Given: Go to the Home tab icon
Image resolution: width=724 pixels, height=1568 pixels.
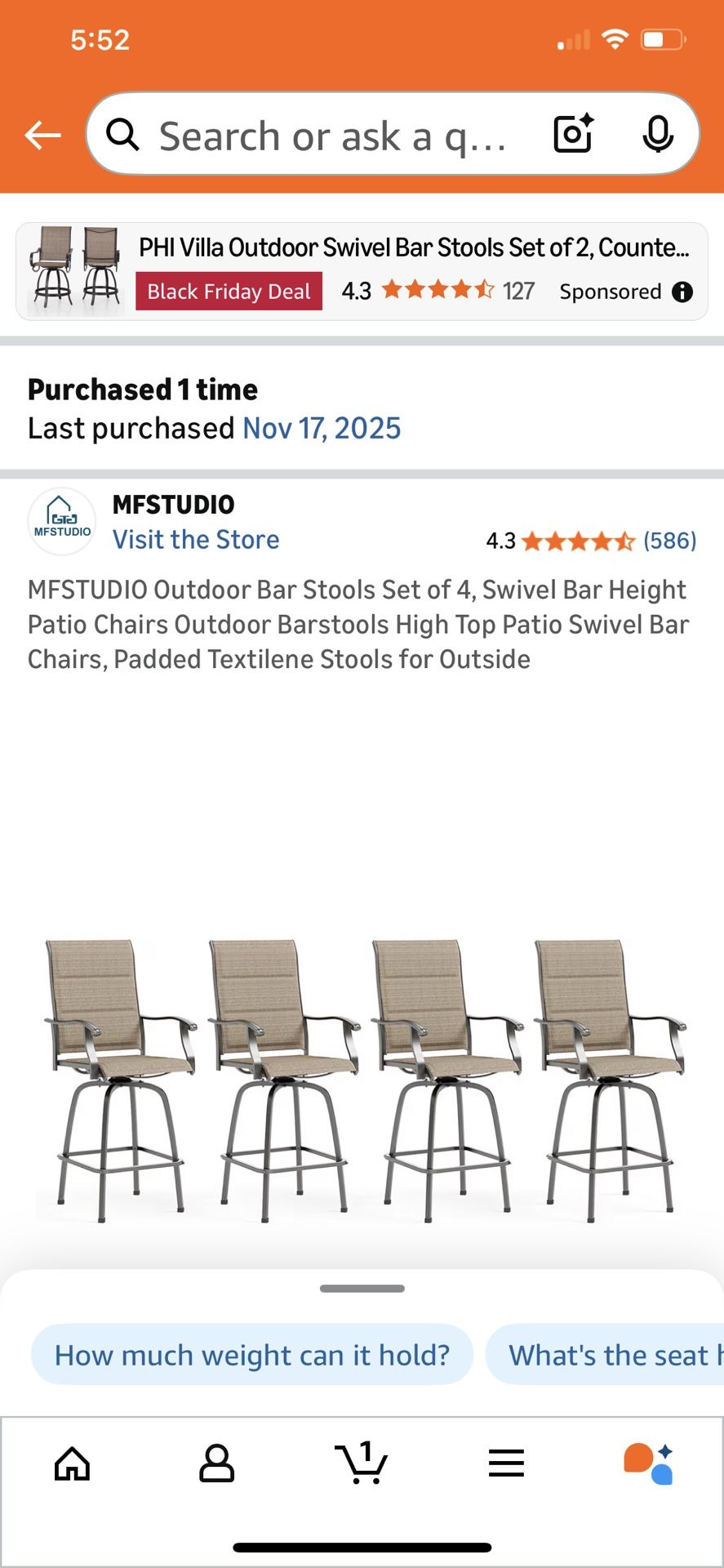Looking at the screenshot, I should point(72,1463).
